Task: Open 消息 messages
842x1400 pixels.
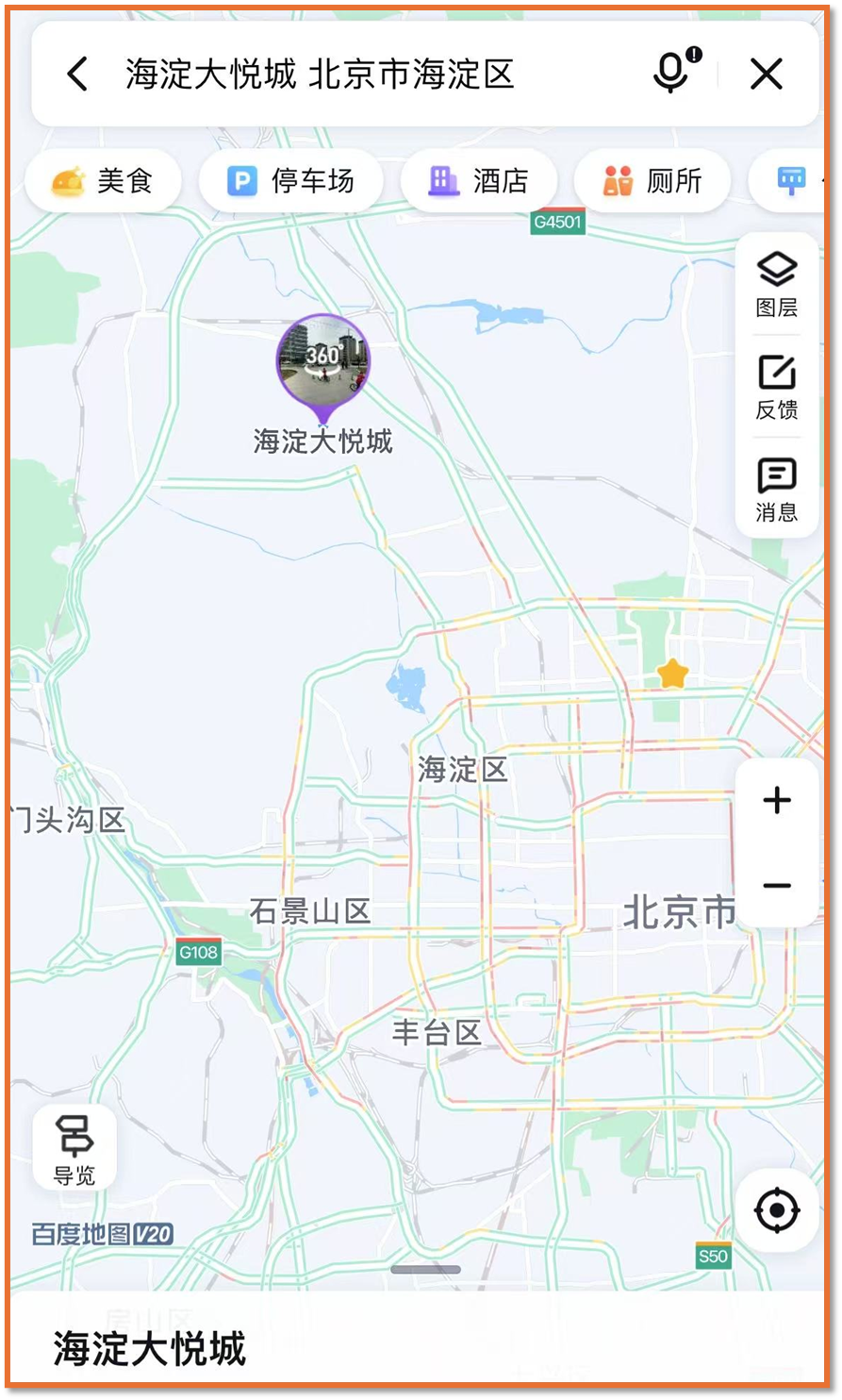Action: pos(777,489)
